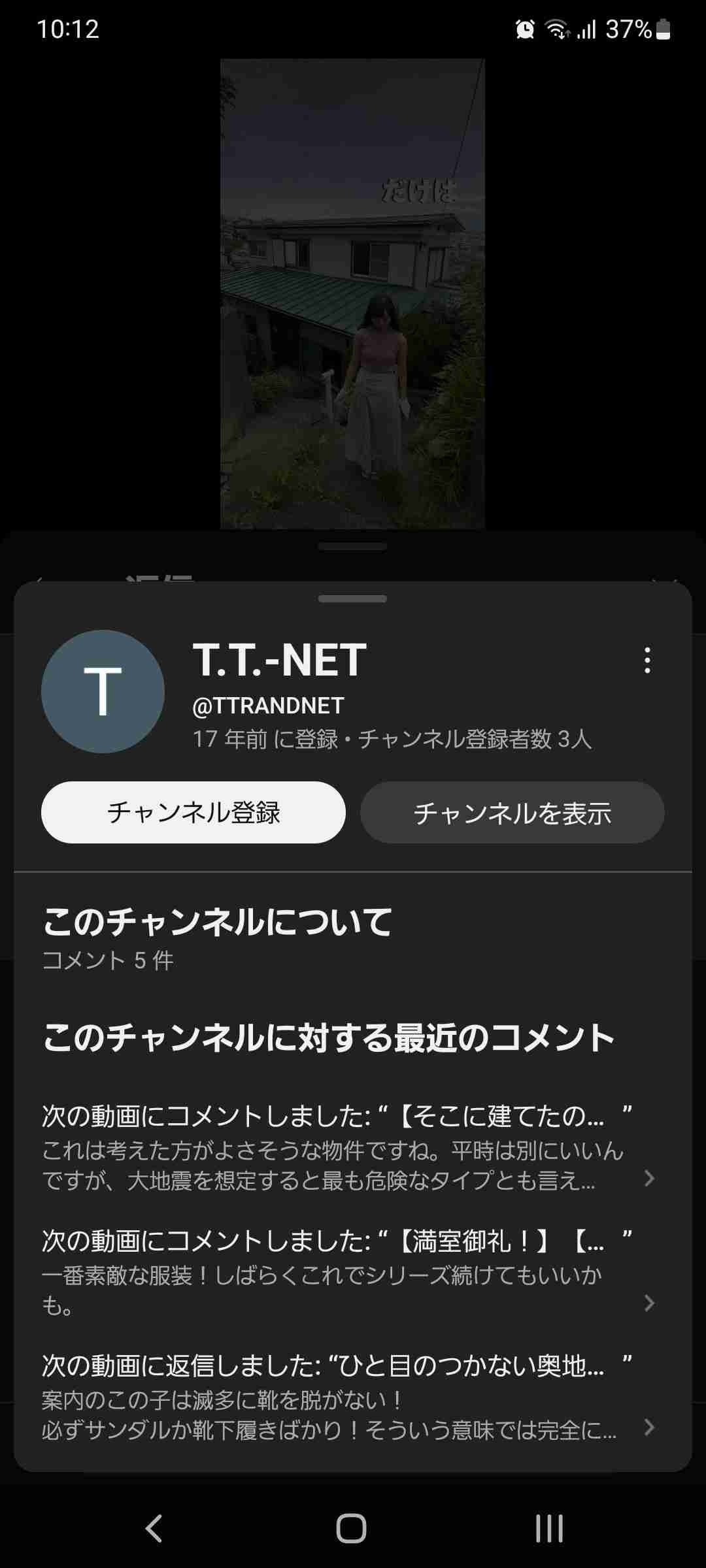Go back with the system back button
This screenshot has height=1568, width=706.
click(154, 1528)
